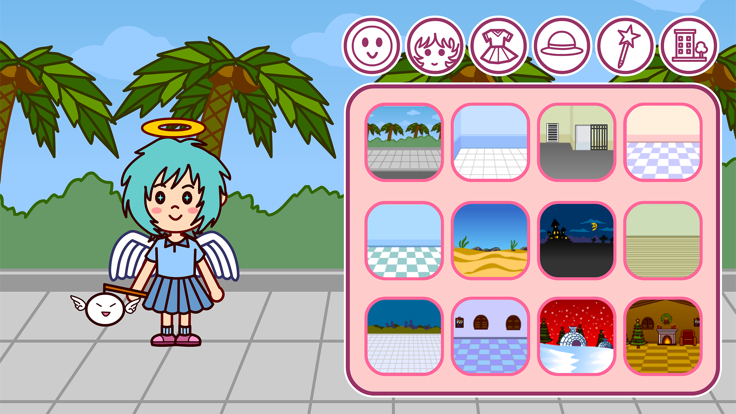
Task: Pick the haunted castle night background
Action: [x=576, y=240]
